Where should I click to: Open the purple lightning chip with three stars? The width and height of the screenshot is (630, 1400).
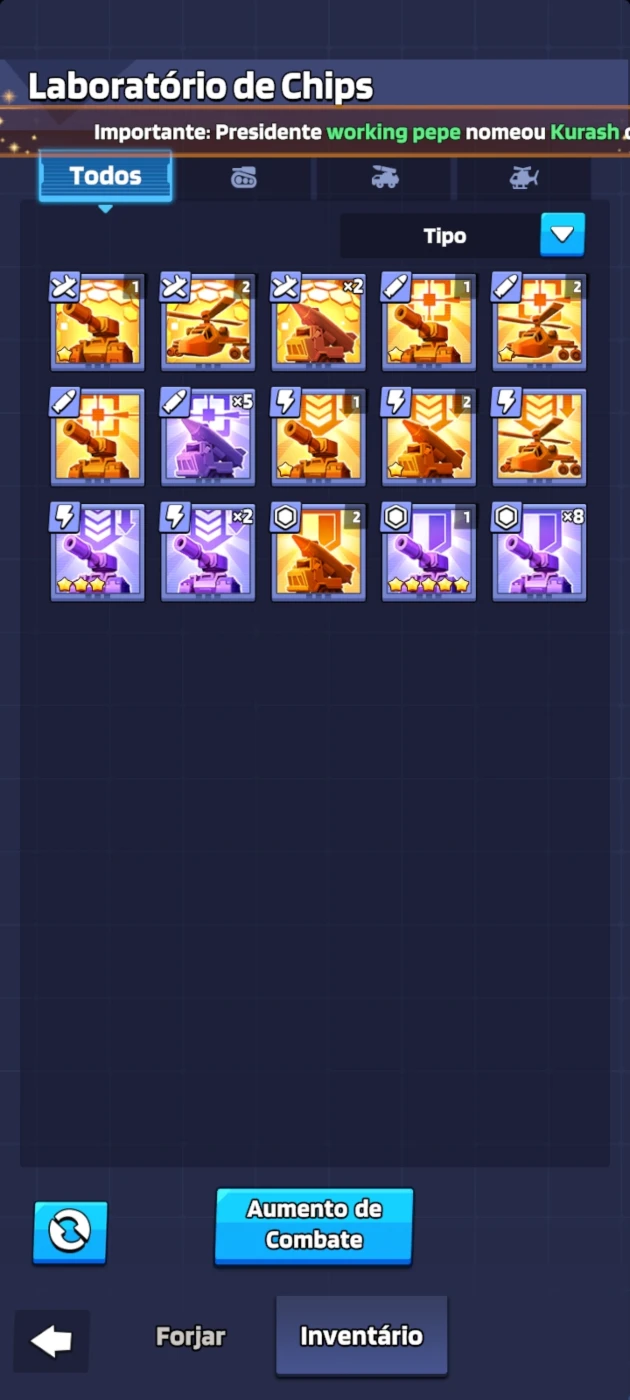click(x=98, y=552)
